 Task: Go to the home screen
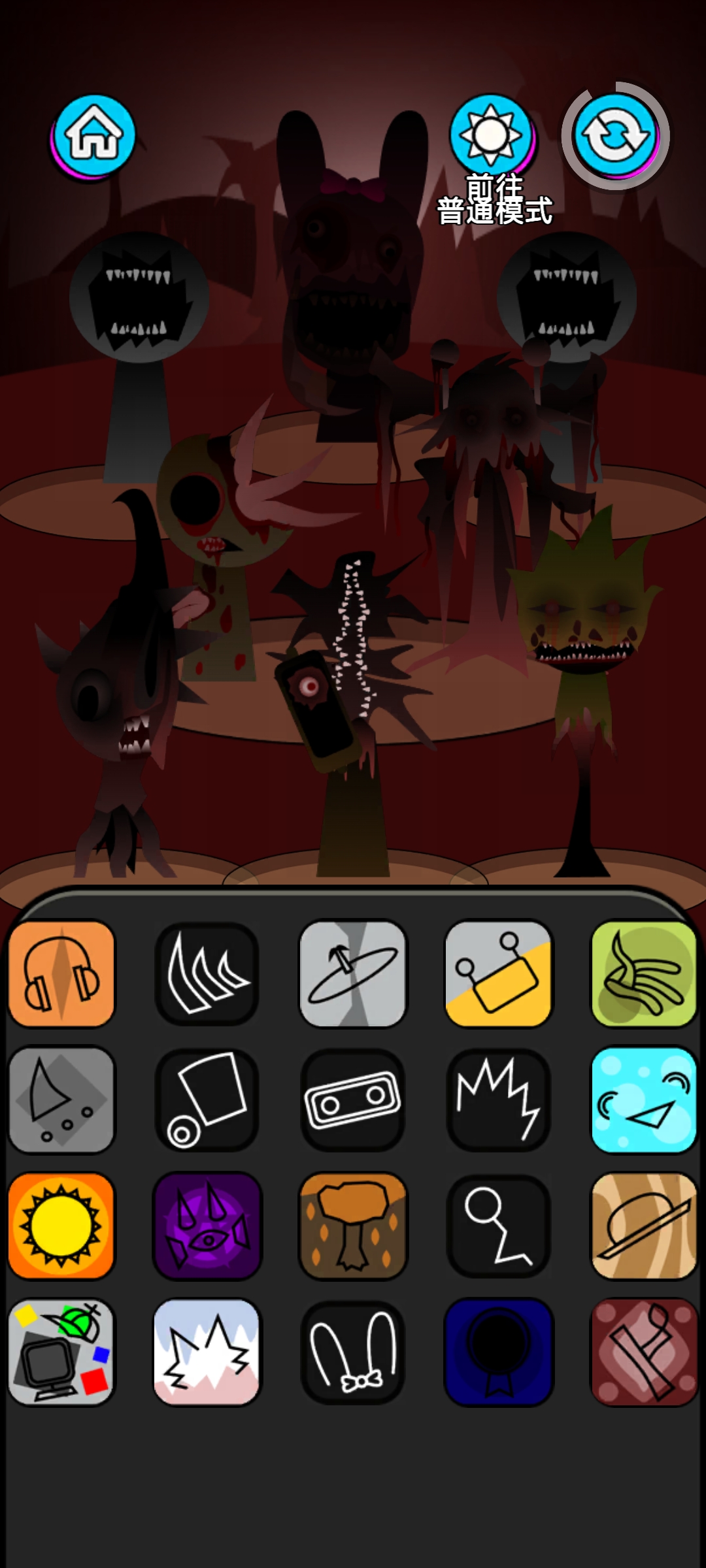[93, 135]
